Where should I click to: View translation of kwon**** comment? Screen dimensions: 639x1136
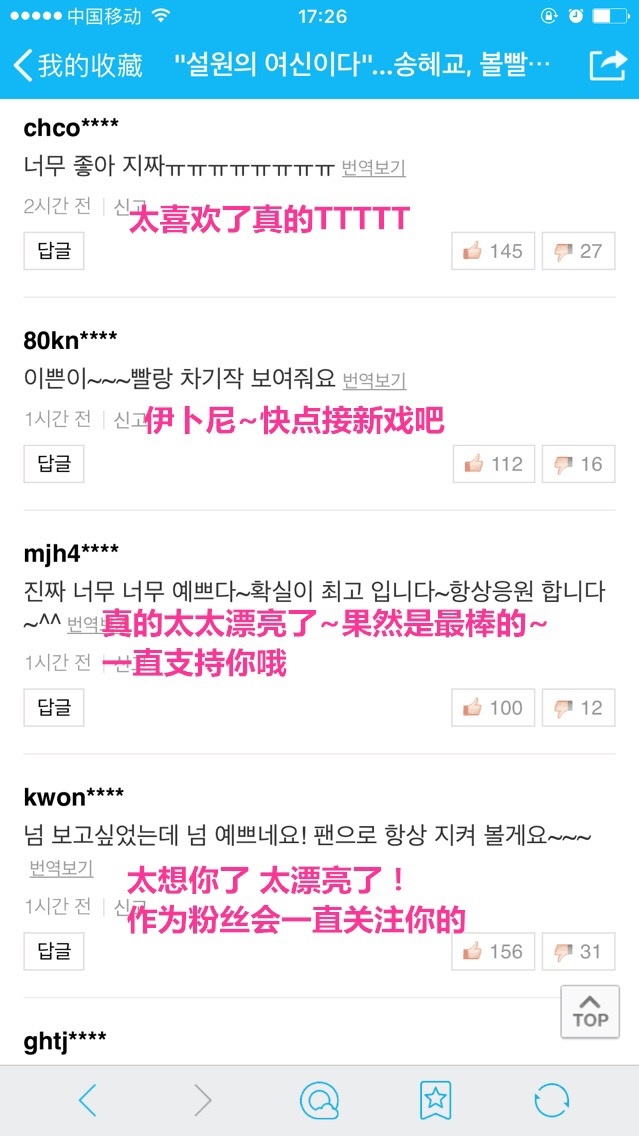[61, 867]
